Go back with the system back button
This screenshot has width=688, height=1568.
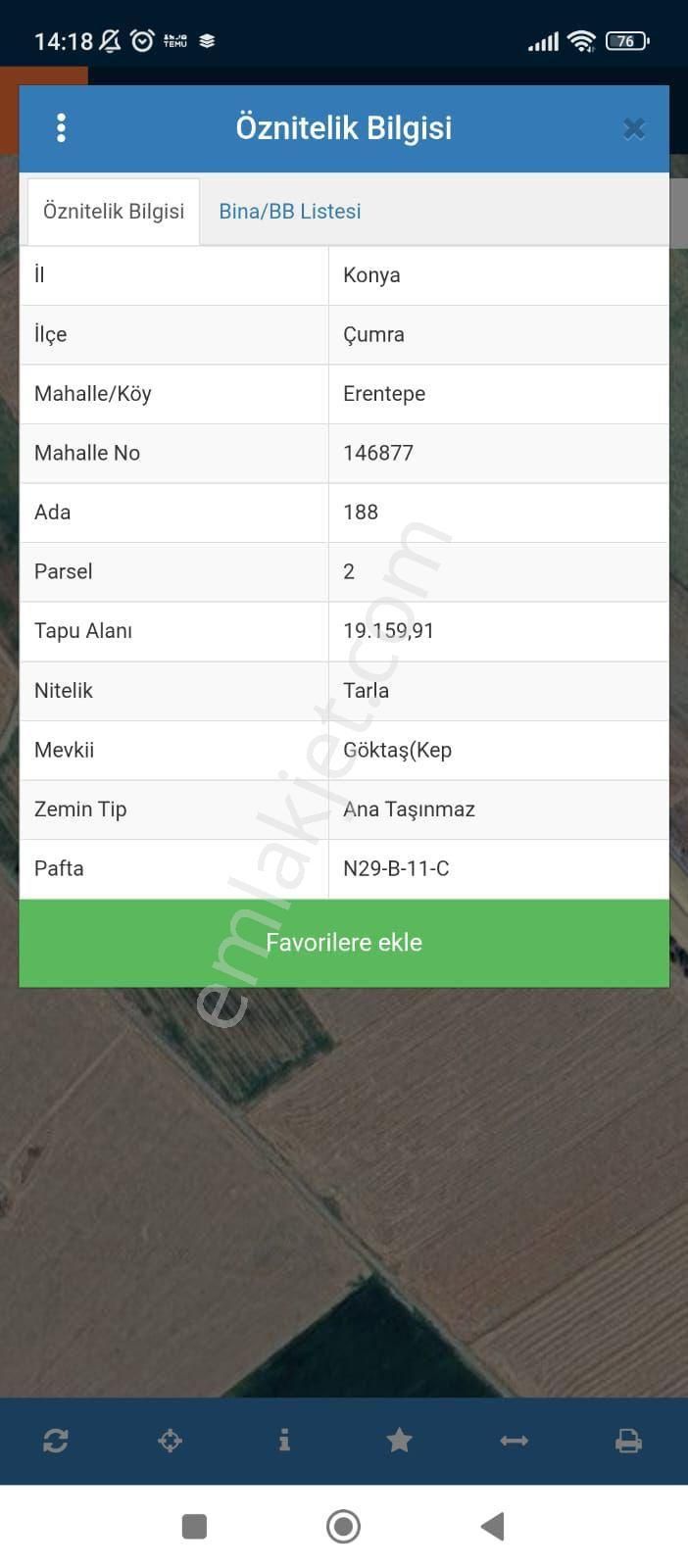[493, 1526]
